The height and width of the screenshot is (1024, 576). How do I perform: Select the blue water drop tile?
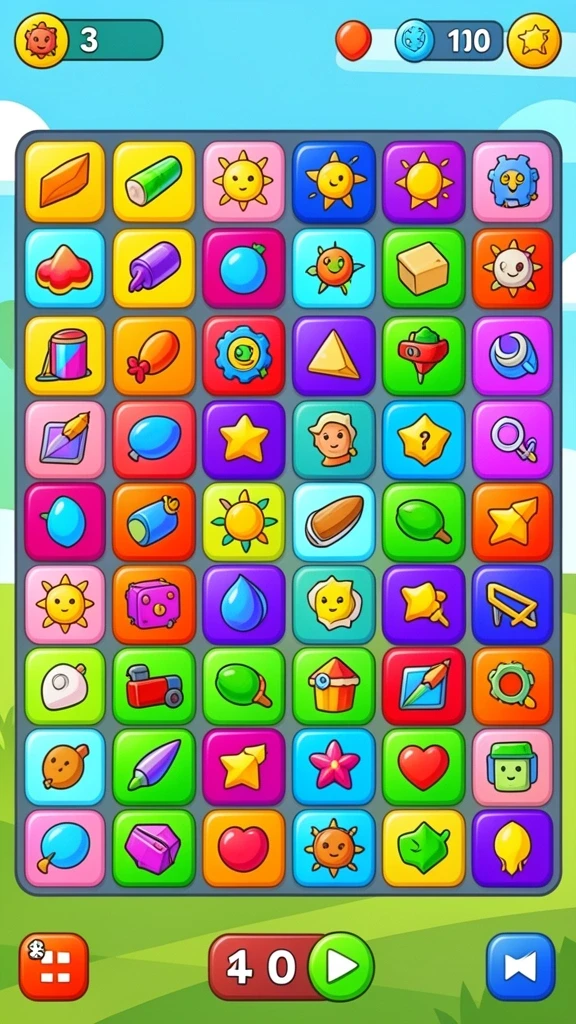pos(244,604)
